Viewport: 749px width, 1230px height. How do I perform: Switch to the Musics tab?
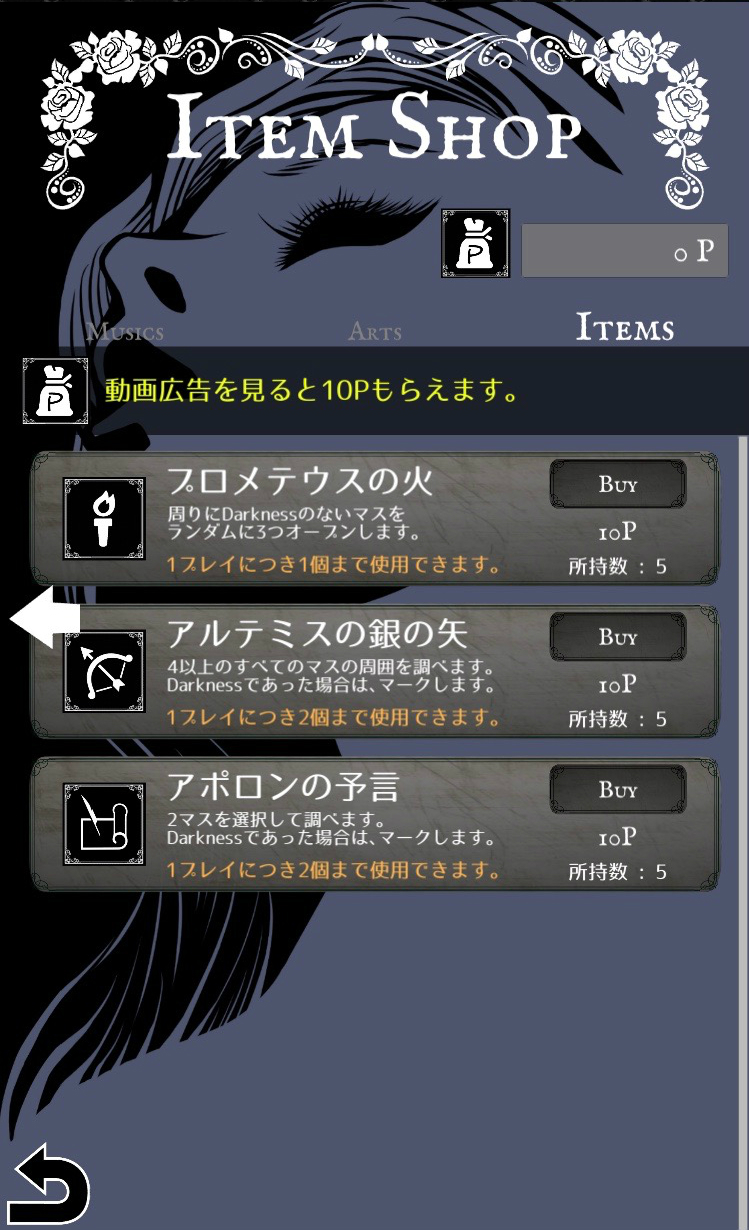125,331
